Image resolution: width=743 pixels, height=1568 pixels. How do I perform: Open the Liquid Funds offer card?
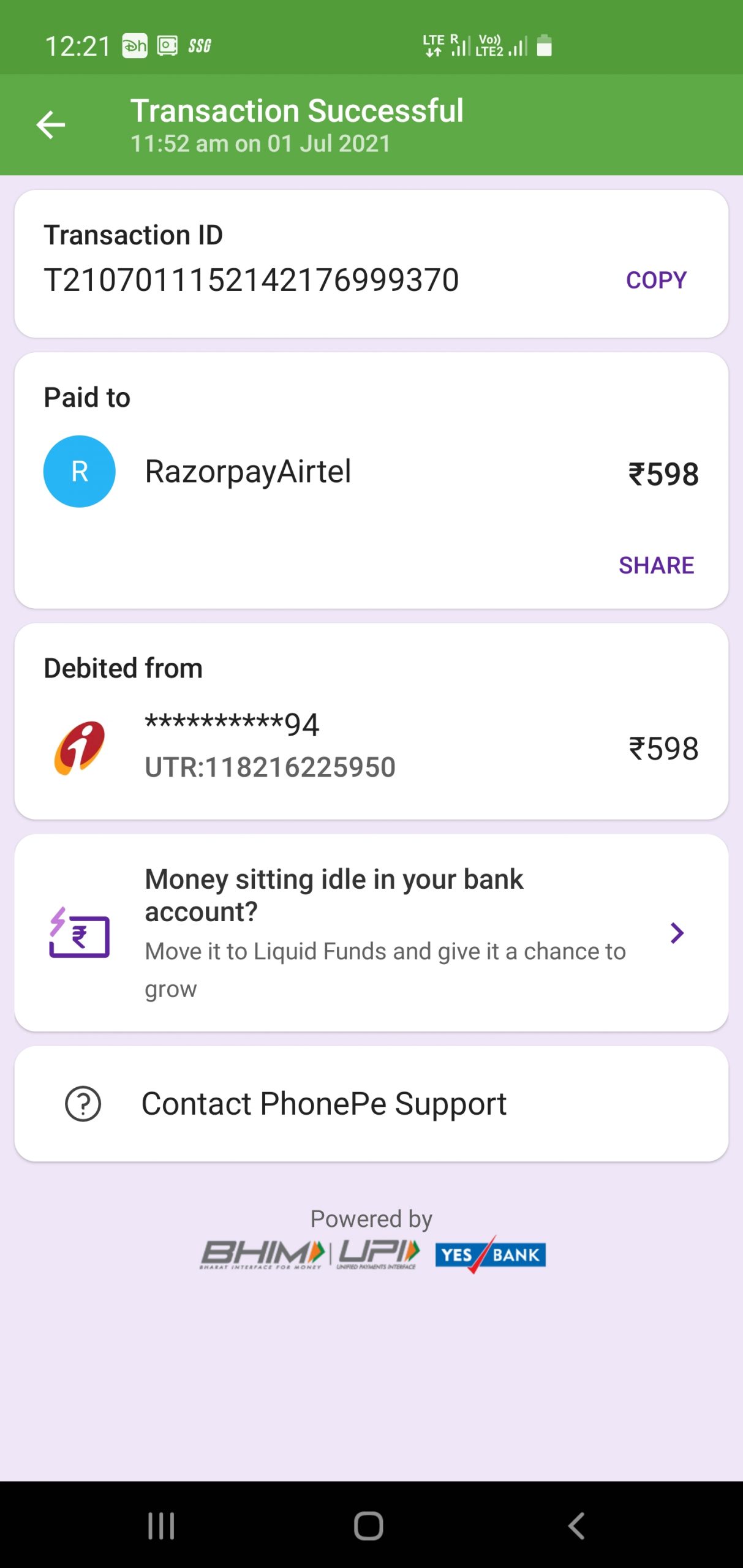point(371,932)
